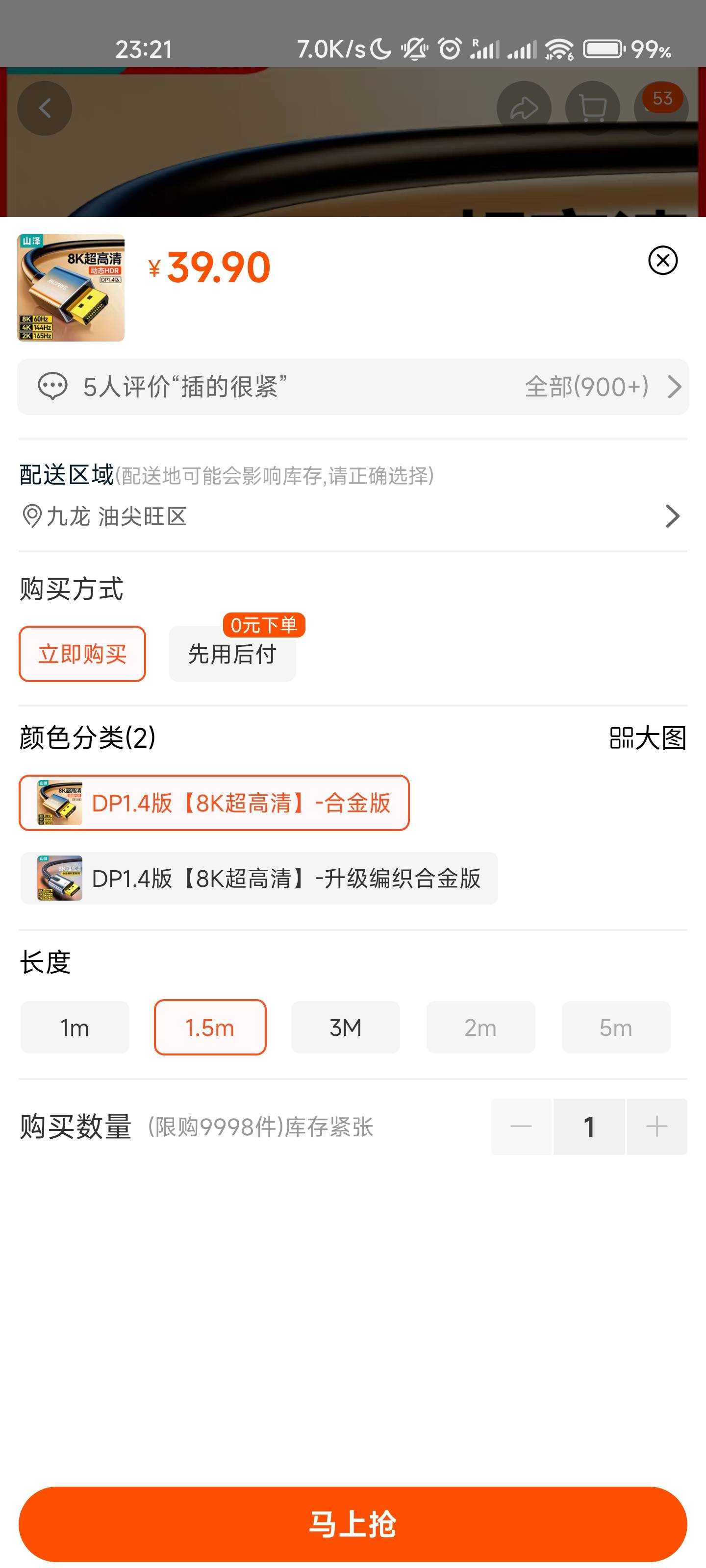Change delivery area 九龙 油尖旺区
The width and height of the screenshot is (706, 1568).
coord(353,516)
